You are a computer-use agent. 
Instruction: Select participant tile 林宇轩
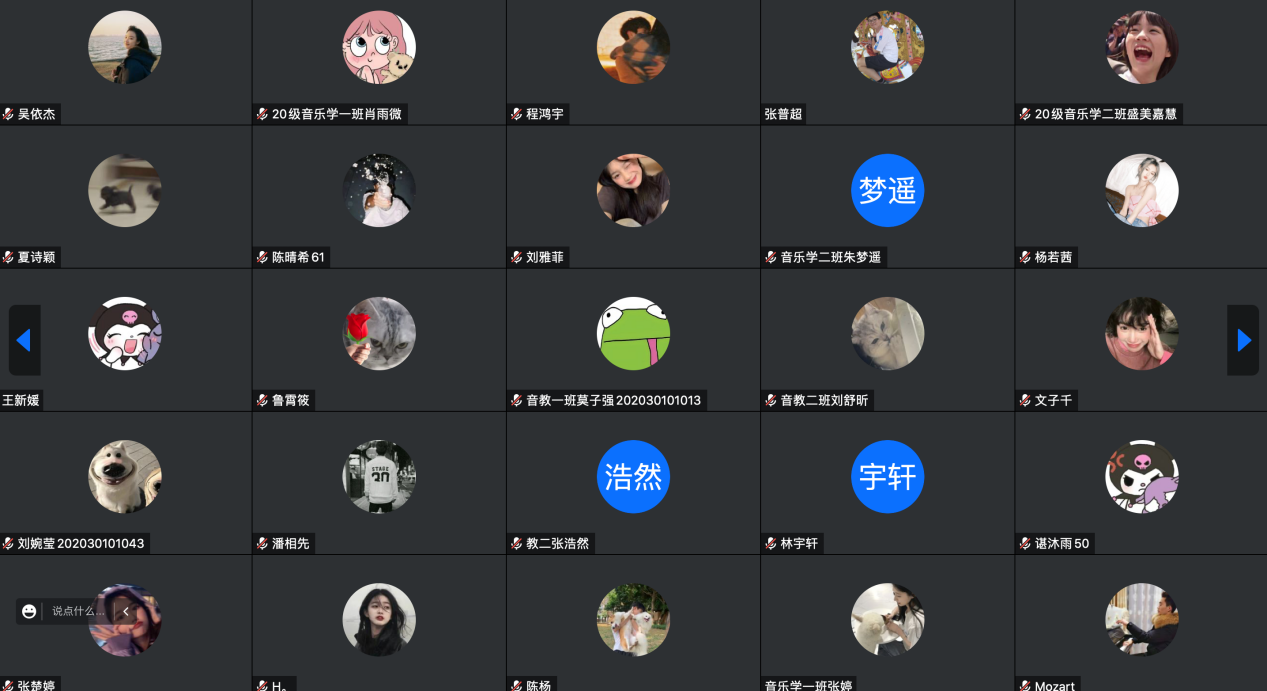click(x=887, y=483)
